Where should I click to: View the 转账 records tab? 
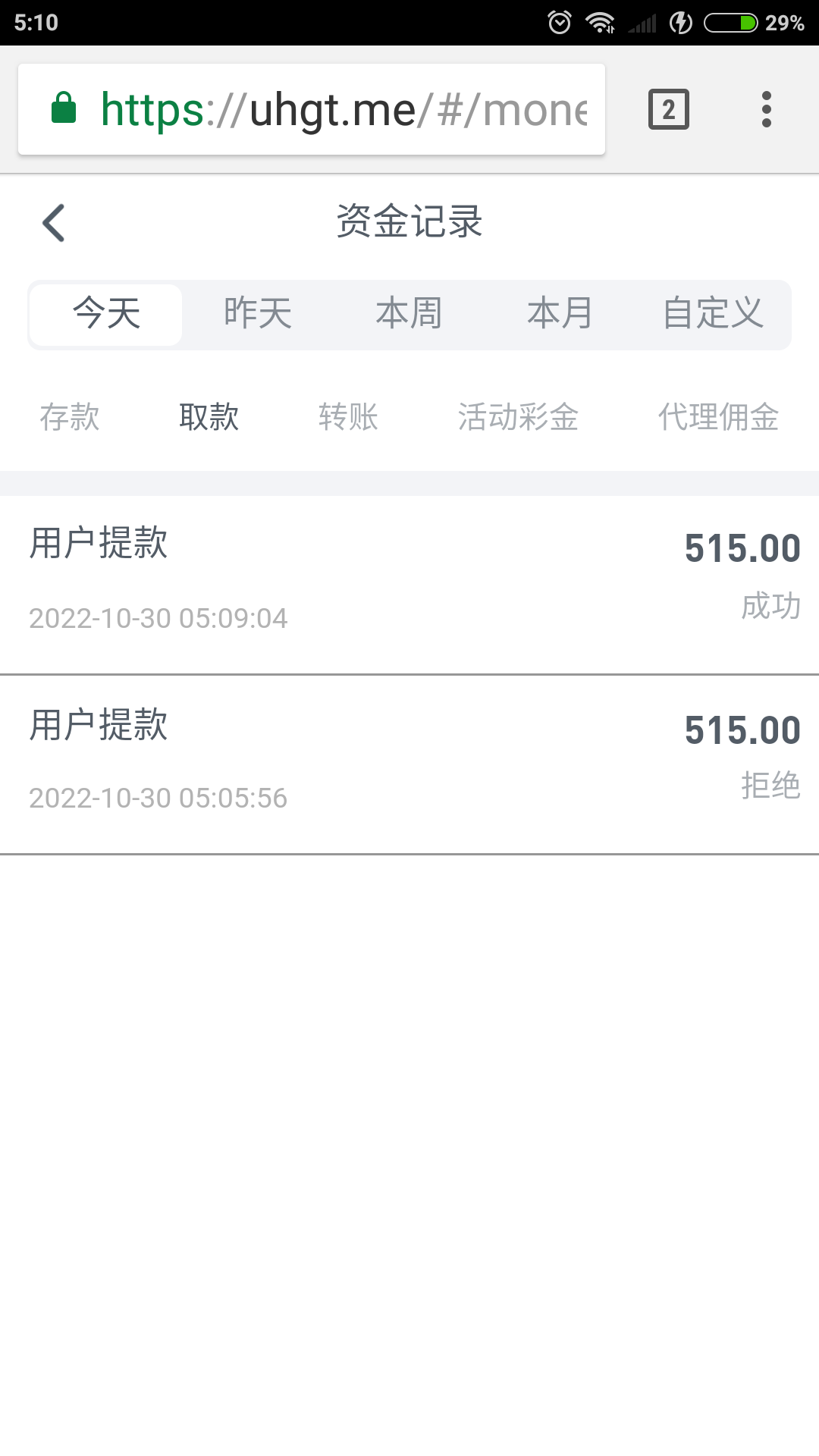(x=348, y=417)
